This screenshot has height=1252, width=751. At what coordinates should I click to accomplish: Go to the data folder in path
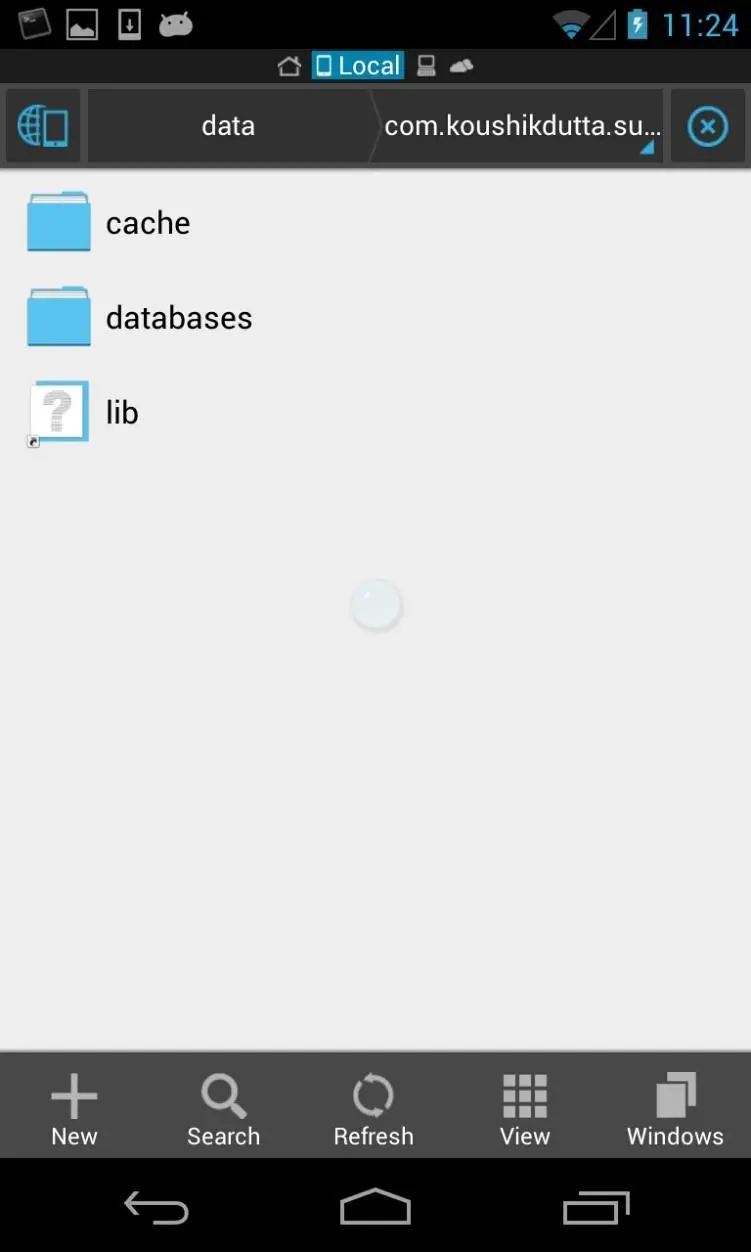pos(228,126)
